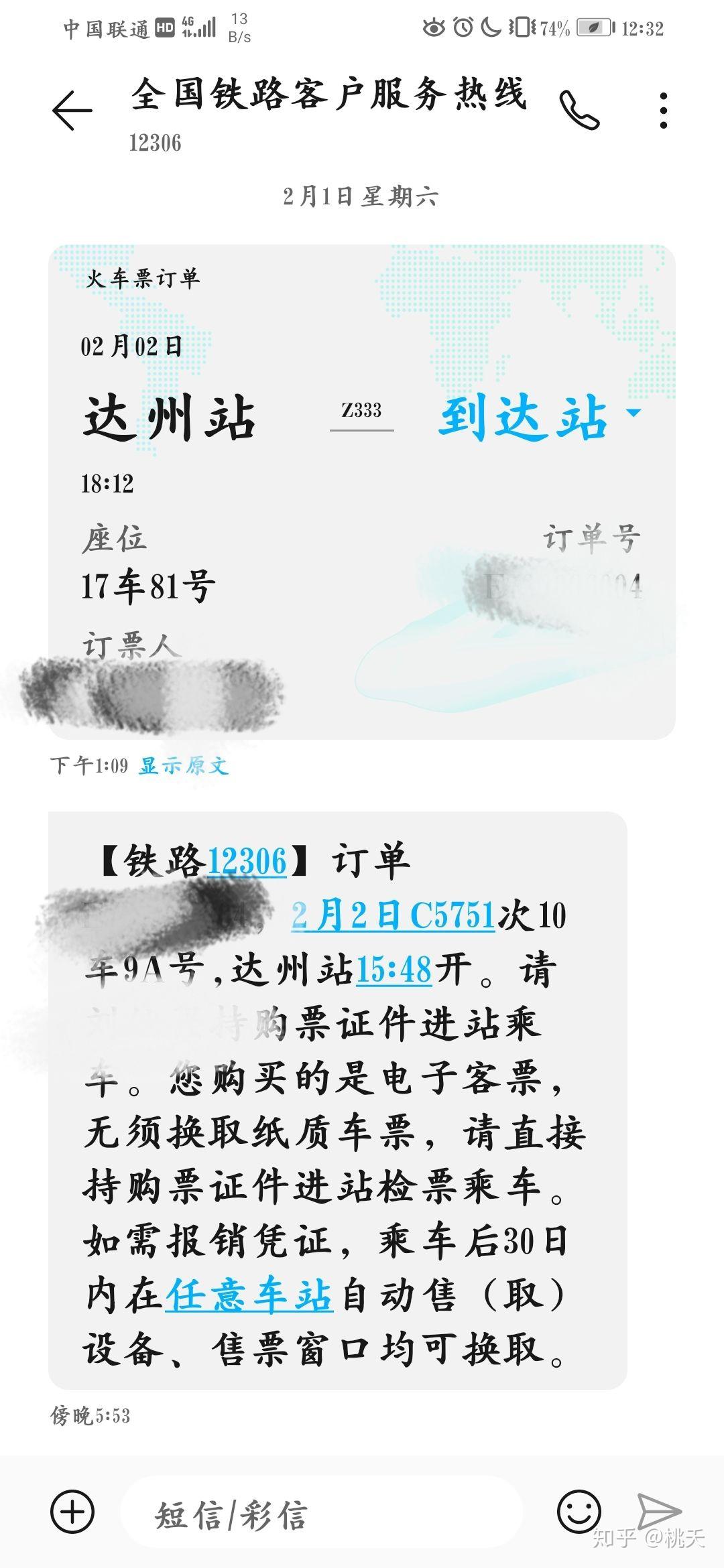
Task: Tap the 2月2日 C5751 train link
Action: [x=393, y=915]
